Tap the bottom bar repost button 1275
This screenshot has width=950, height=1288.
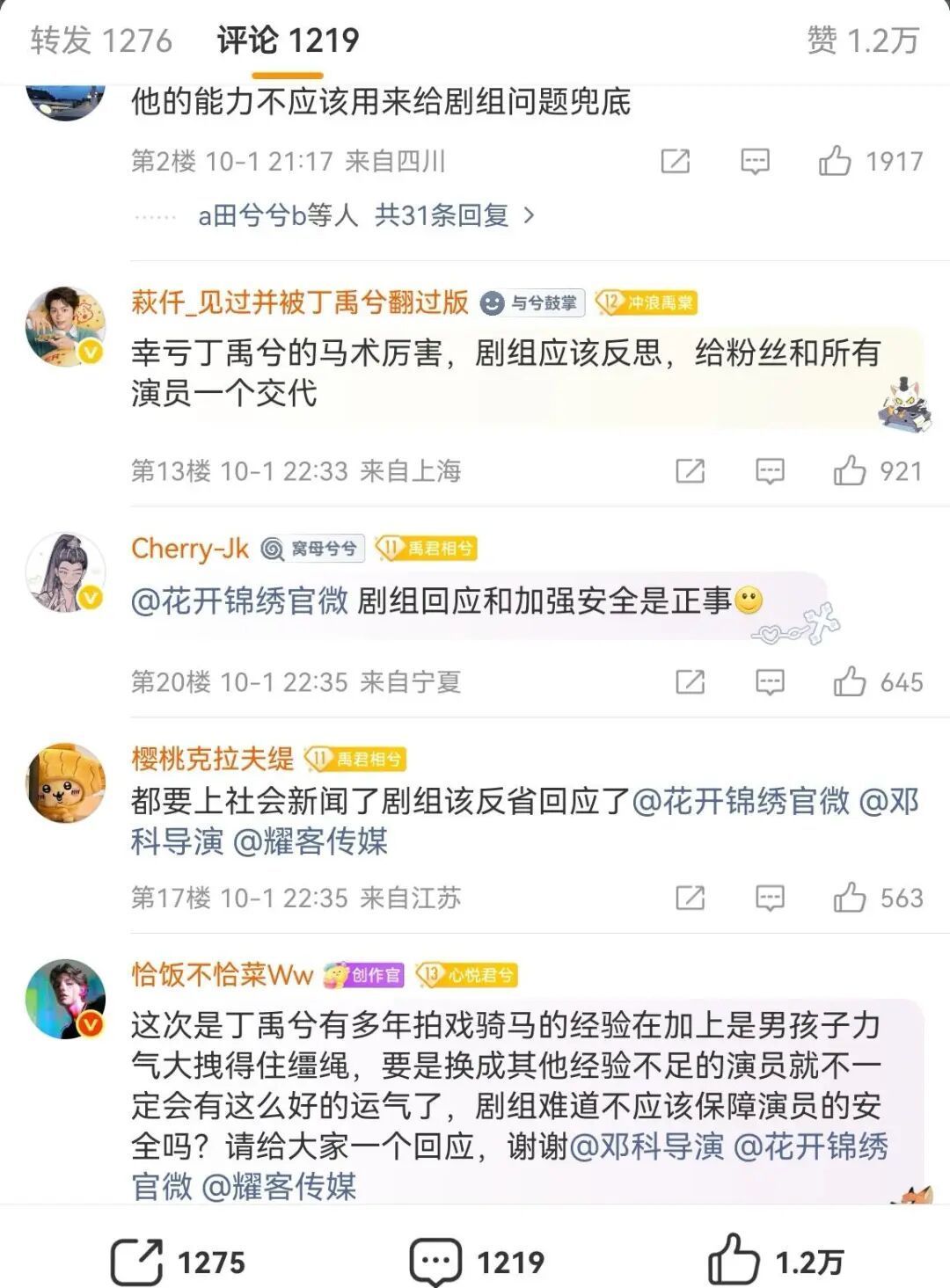pos(178,1263)
